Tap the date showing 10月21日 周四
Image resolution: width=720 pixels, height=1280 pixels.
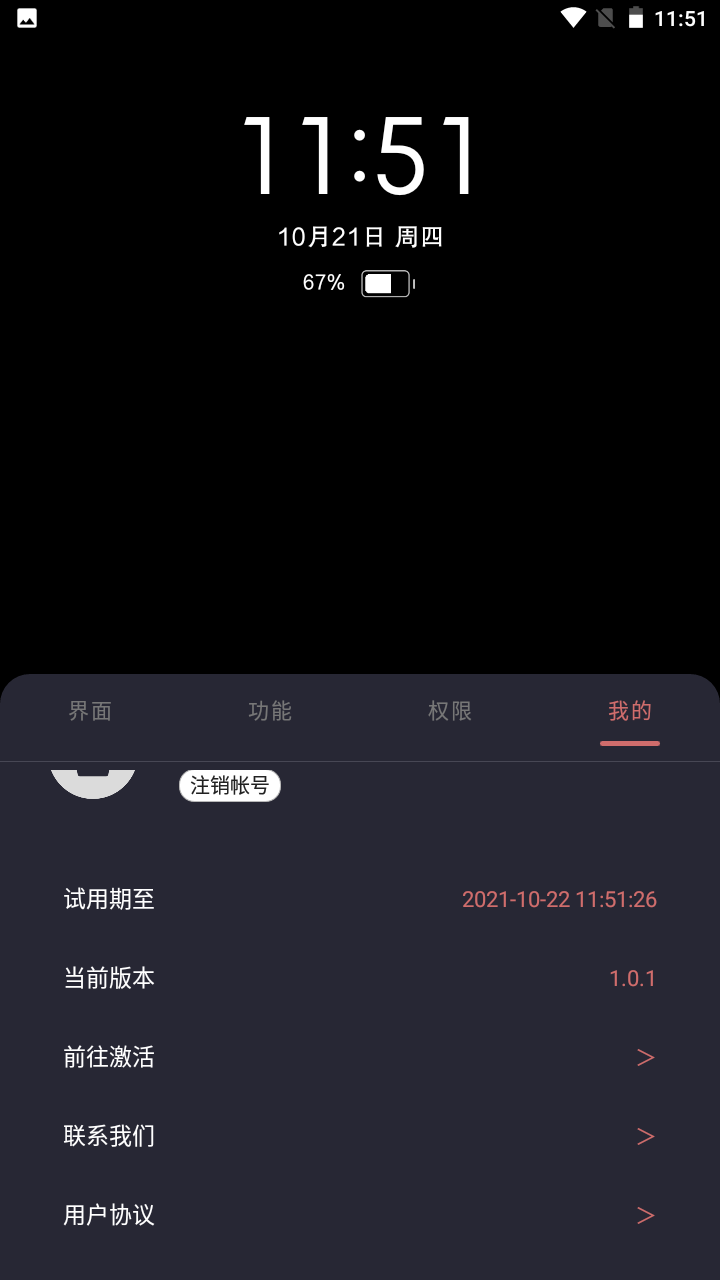(x=360, y=237)
